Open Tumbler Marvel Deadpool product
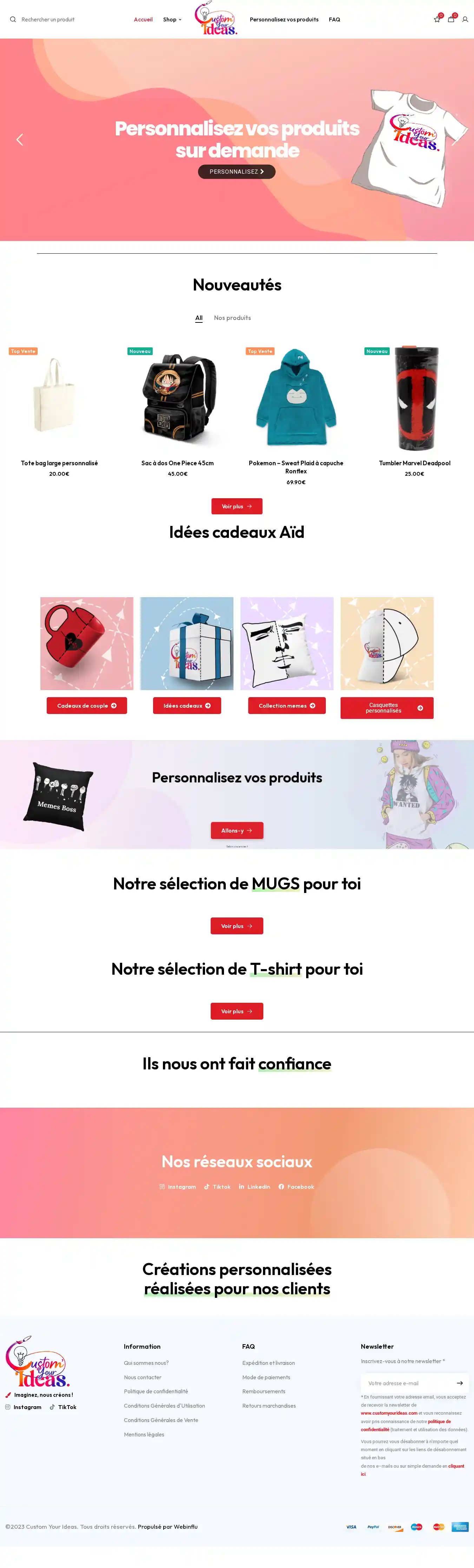 click(414, 463)
